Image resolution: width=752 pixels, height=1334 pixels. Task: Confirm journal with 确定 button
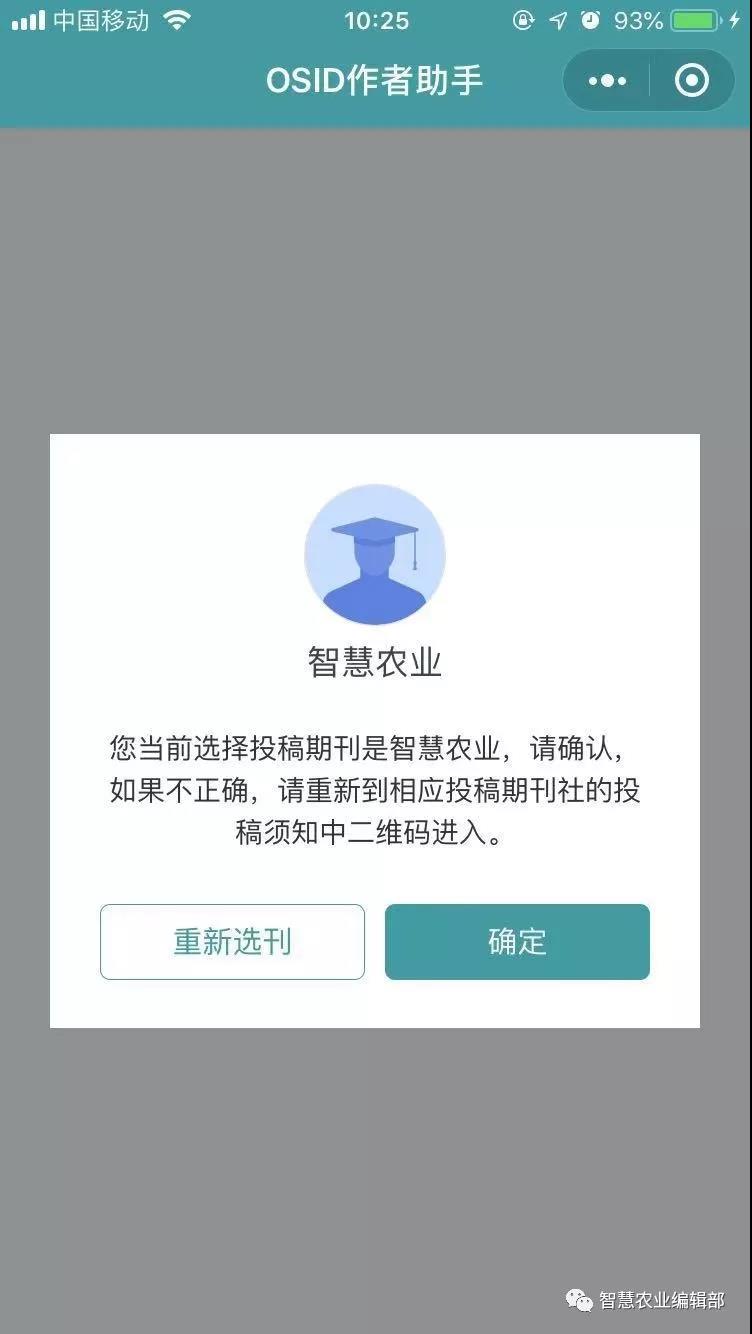(x=517, y=942)
